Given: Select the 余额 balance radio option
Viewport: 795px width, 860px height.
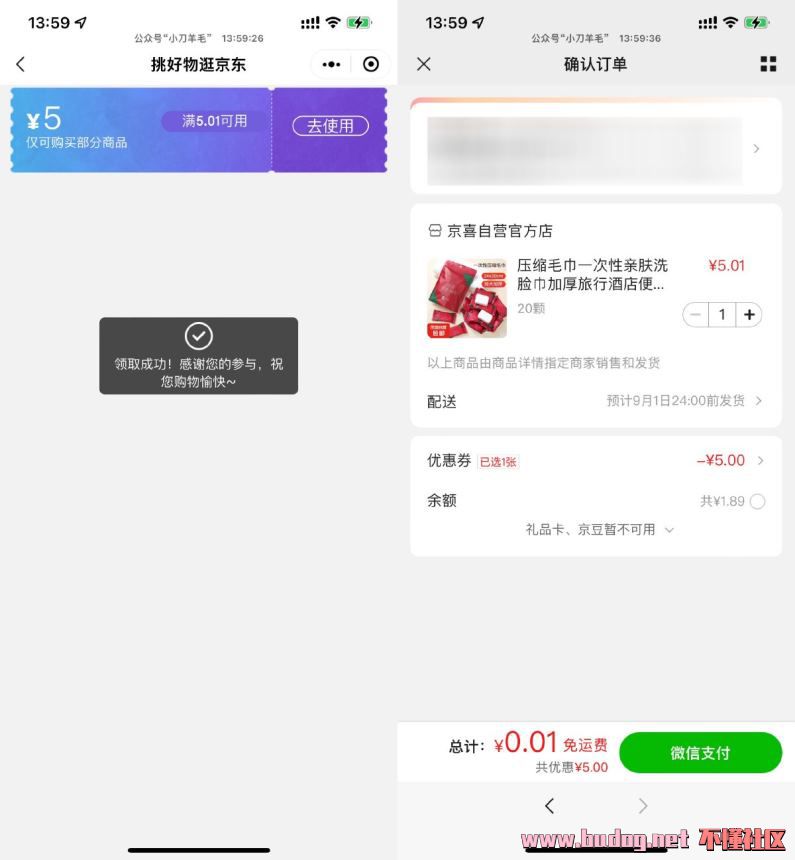Looking at the screenshot, I should 757,501.
